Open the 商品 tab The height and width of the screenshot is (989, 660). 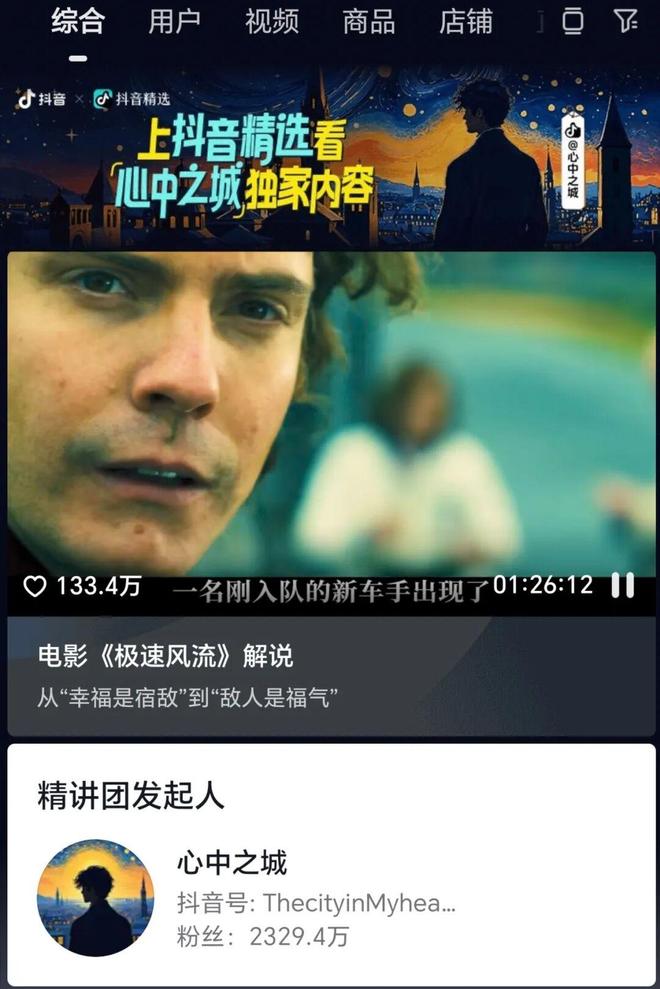[368, 22]
